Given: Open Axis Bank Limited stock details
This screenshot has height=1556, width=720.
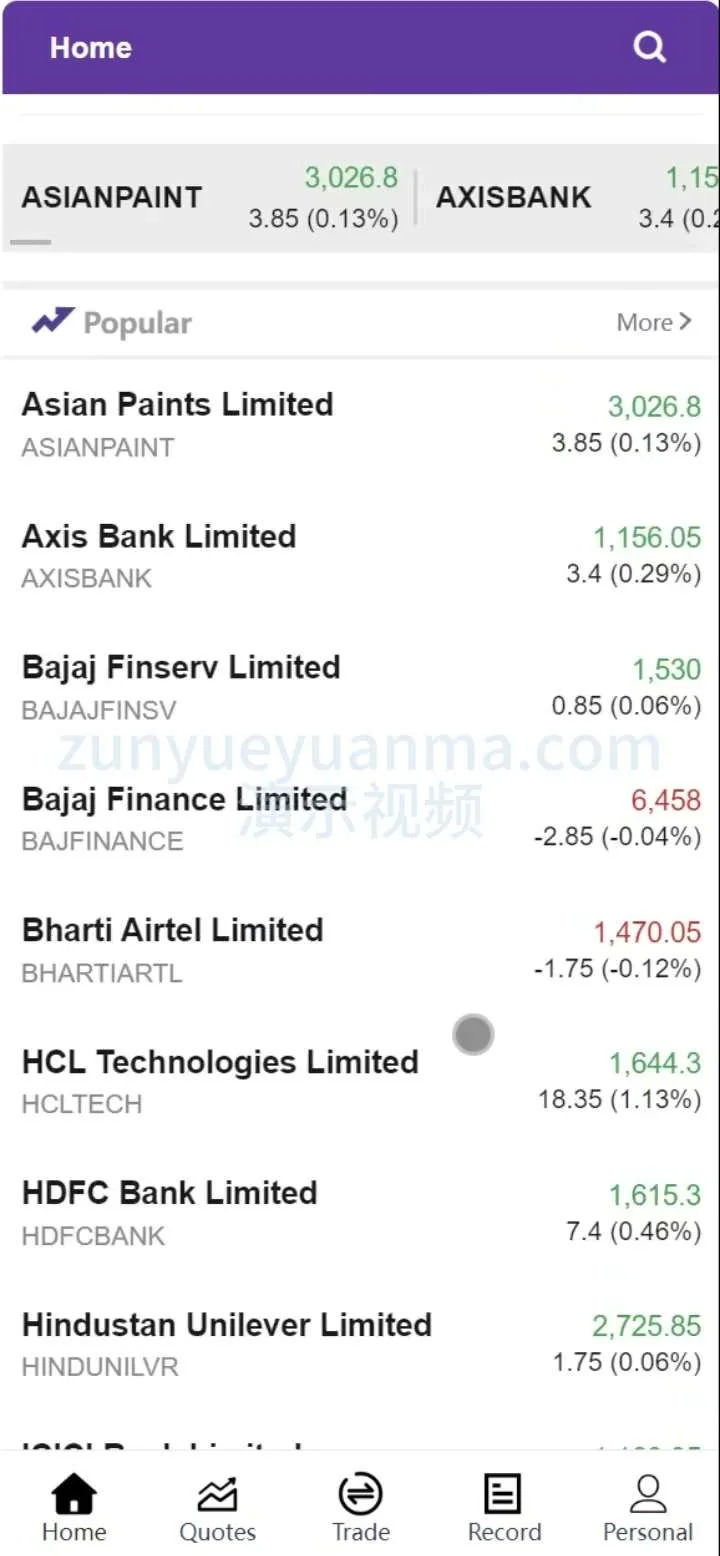Looking at the screenshot, I should point(360,555).
